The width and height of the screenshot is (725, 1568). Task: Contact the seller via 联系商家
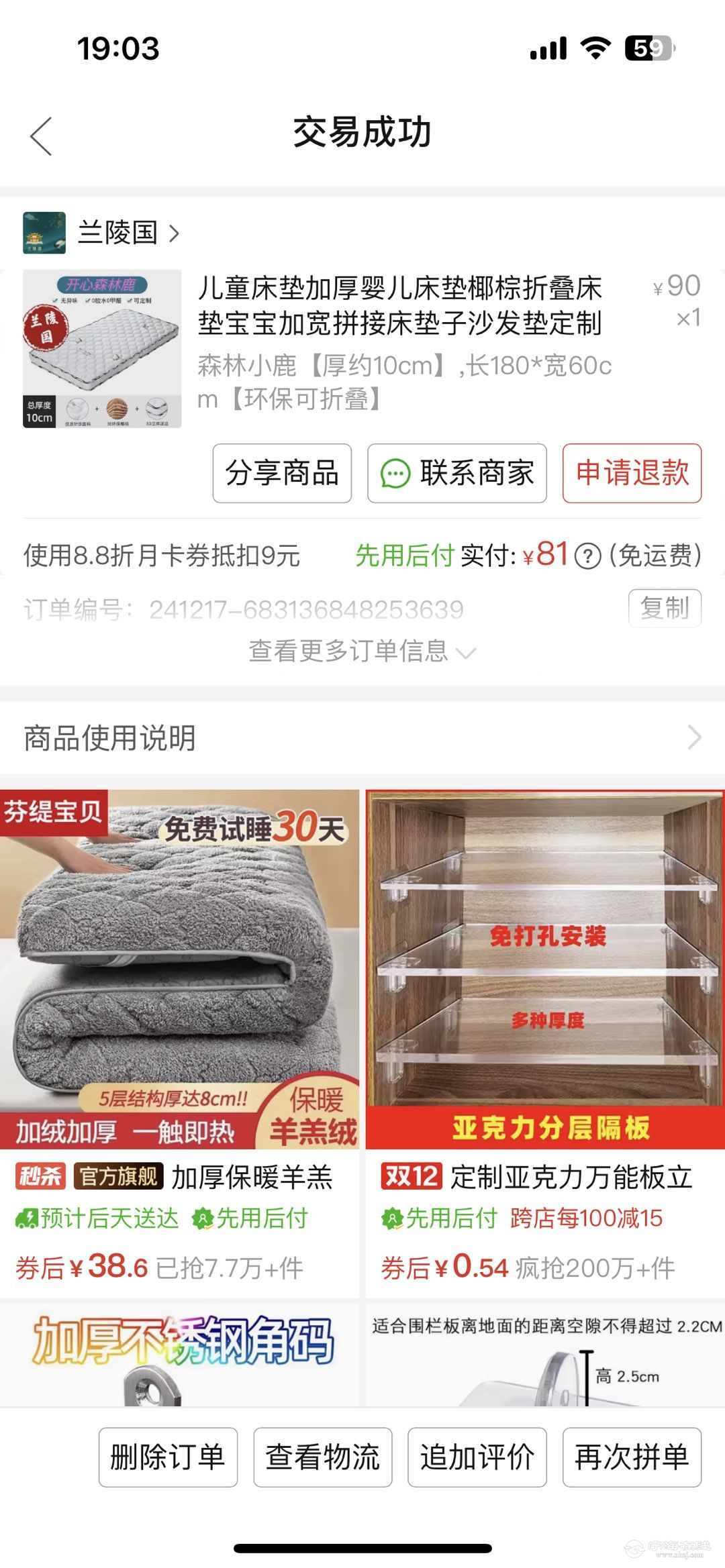coord(457,473)
